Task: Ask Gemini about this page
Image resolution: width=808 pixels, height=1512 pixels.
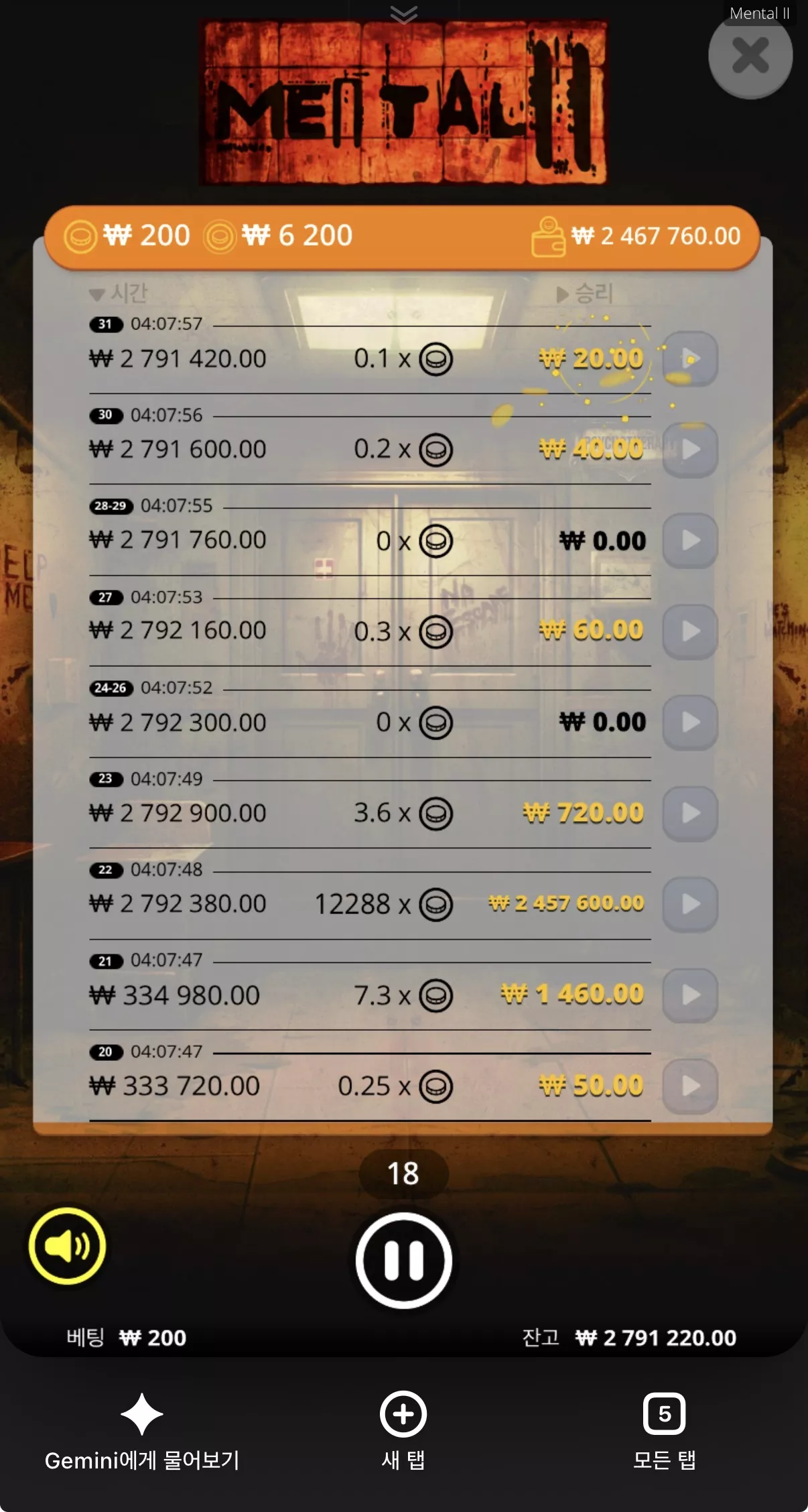Action: pos(142,1432)
